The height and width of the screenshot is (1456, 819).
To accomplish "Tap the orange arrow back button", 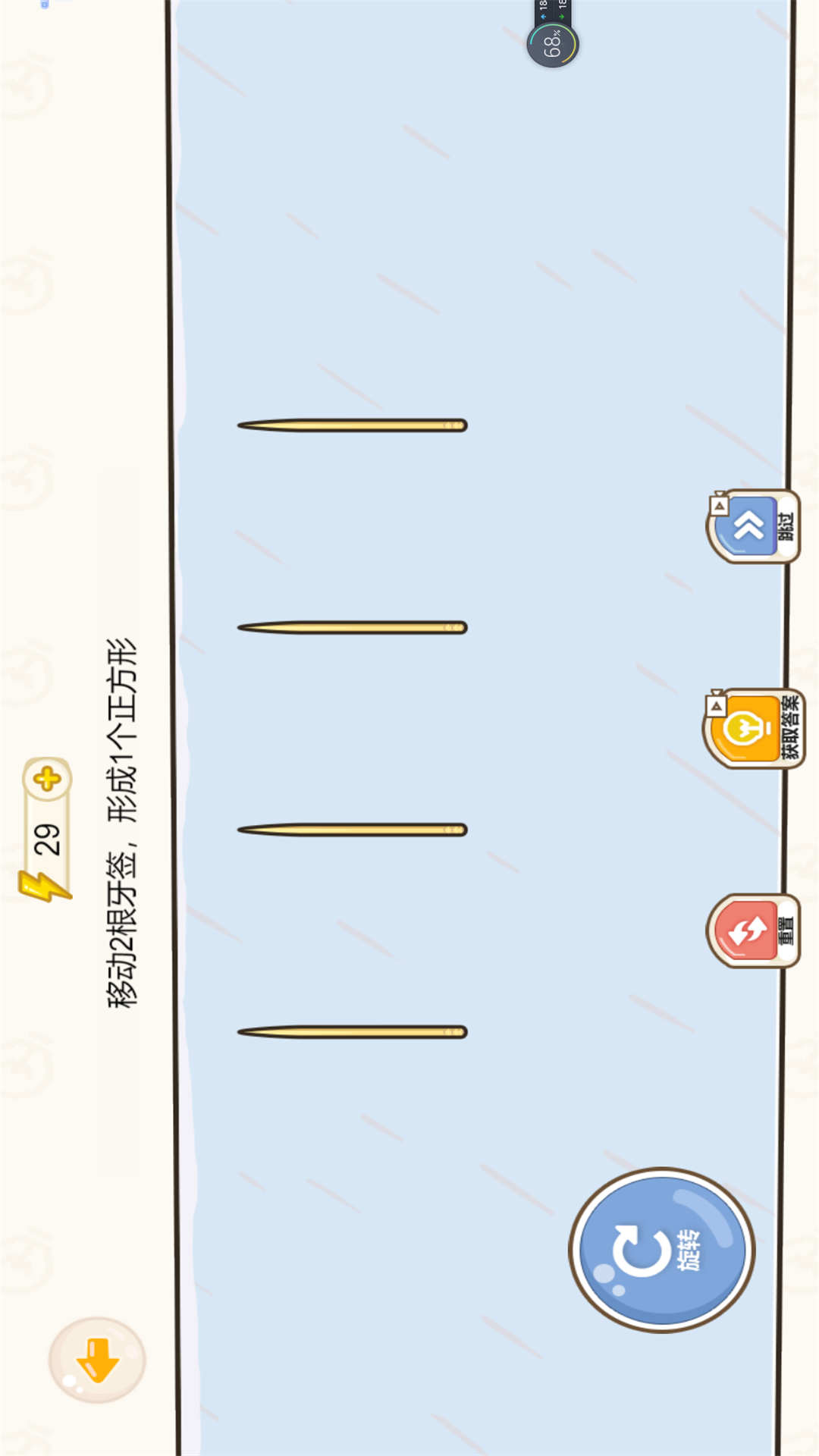I will [97, 1360].
